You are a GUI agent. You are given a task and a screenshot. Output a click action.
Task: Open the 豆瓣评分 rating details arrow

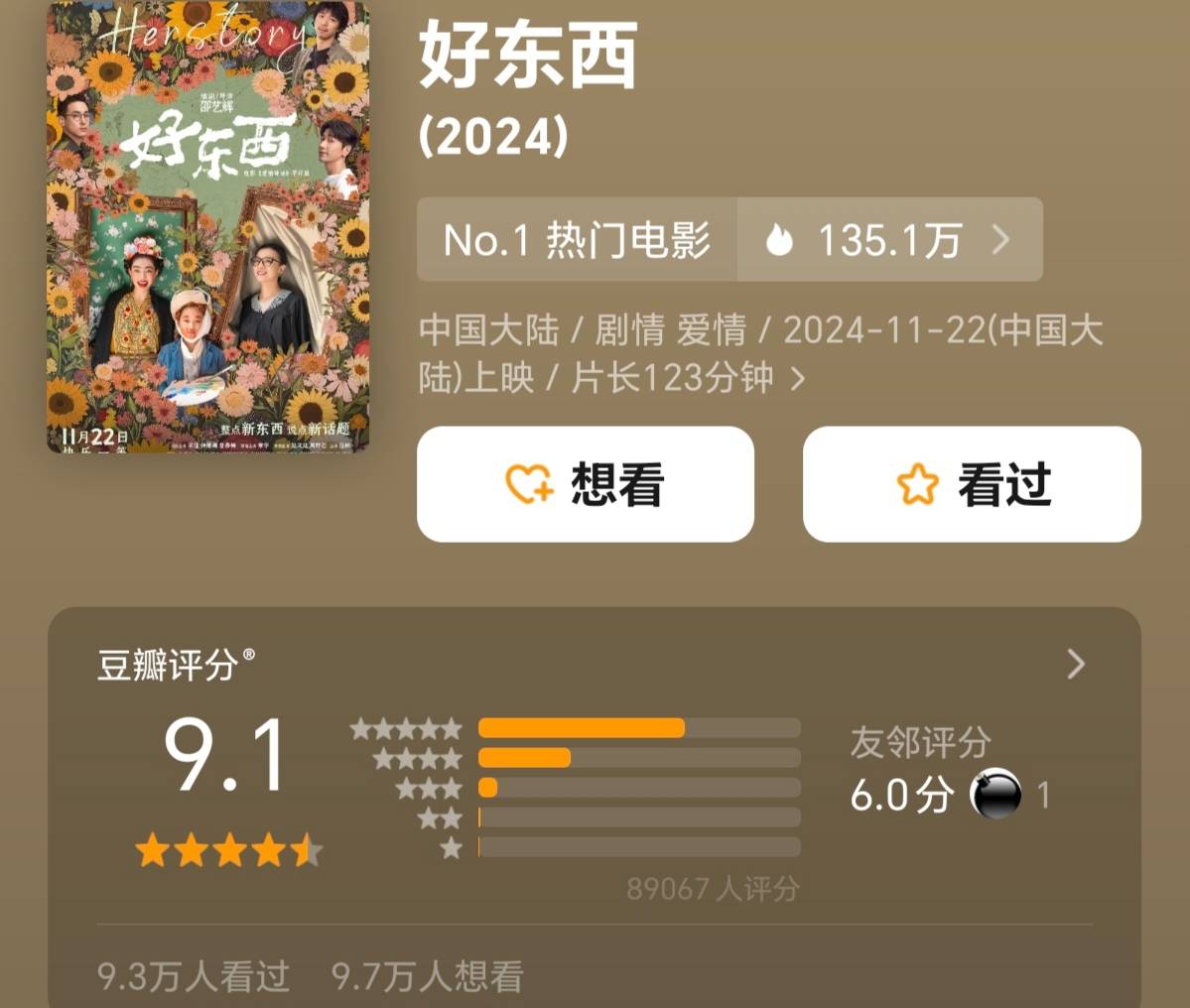point(1076,664)
